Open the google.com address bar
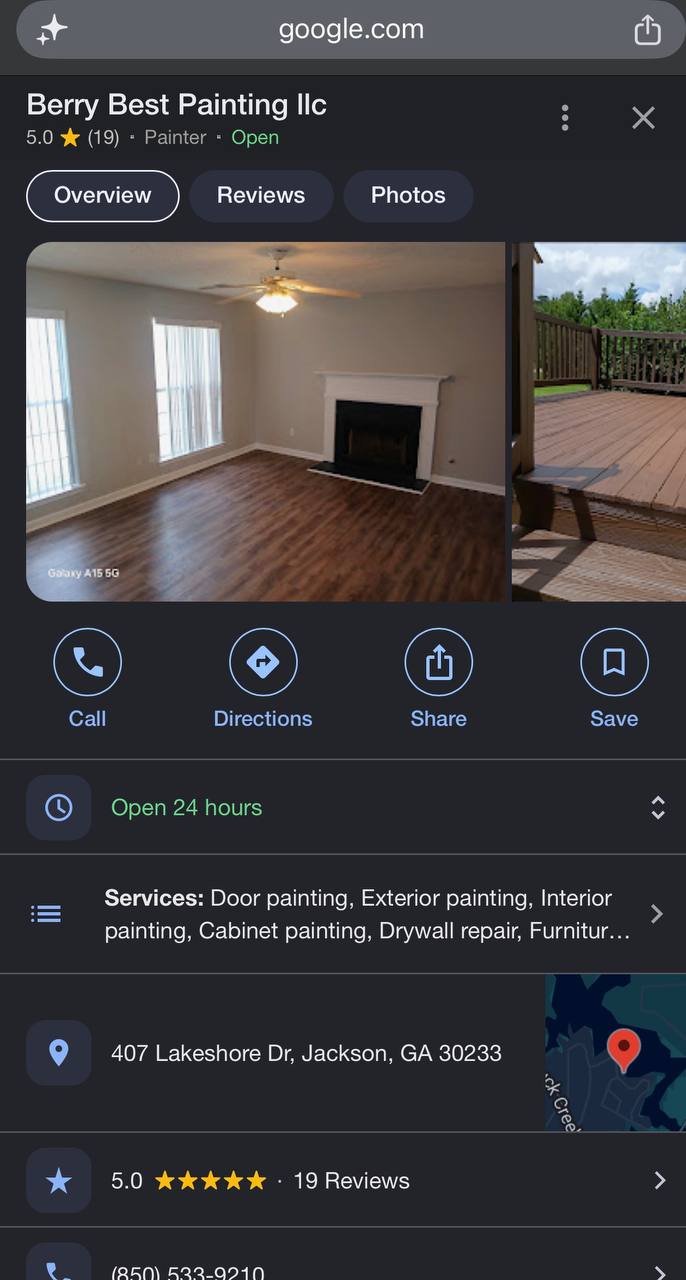Image resolution: width=686 pixels, height=1280 pixels. click(x=350, y=30)
